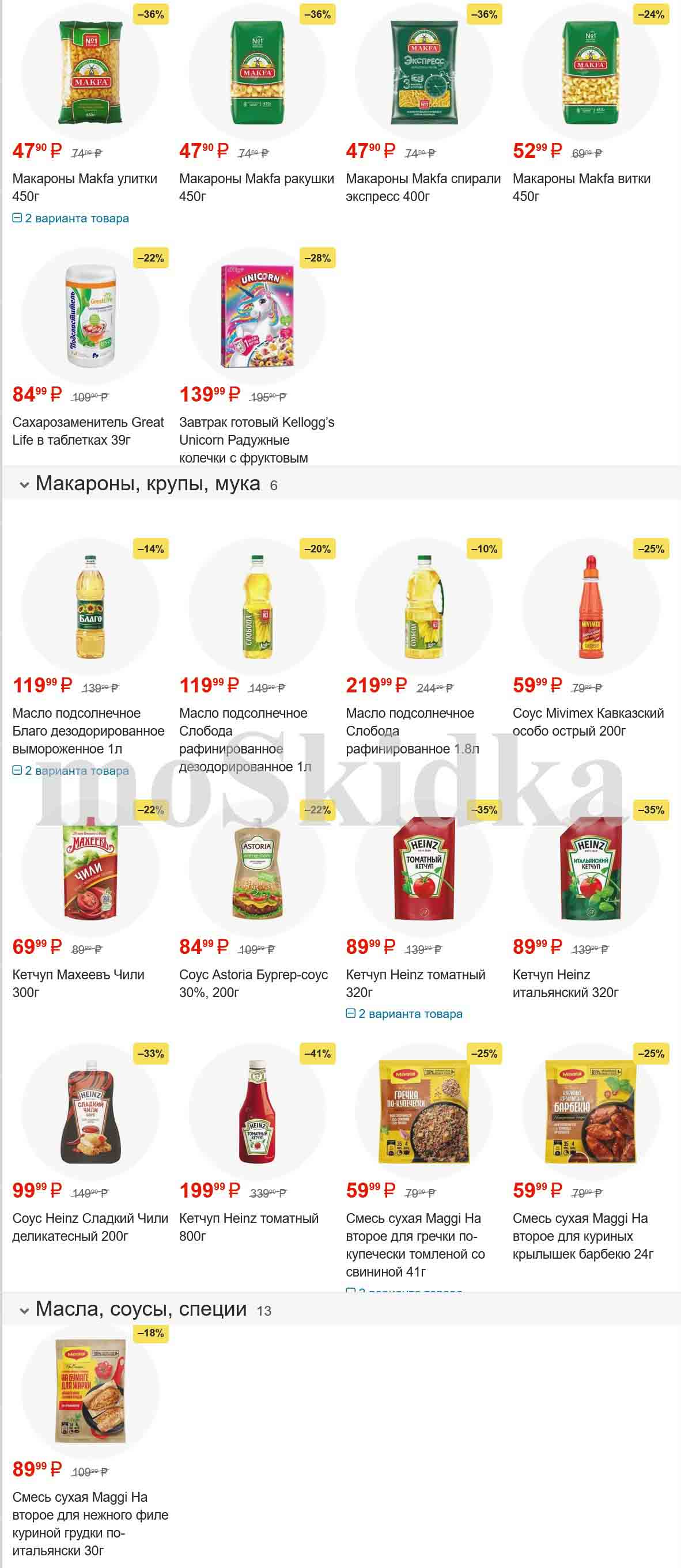The height and width of the screenshot is (1568, 681).
Task: Open Макароны Makfa улитки 450г product card
Action: [x=85, y=187]
